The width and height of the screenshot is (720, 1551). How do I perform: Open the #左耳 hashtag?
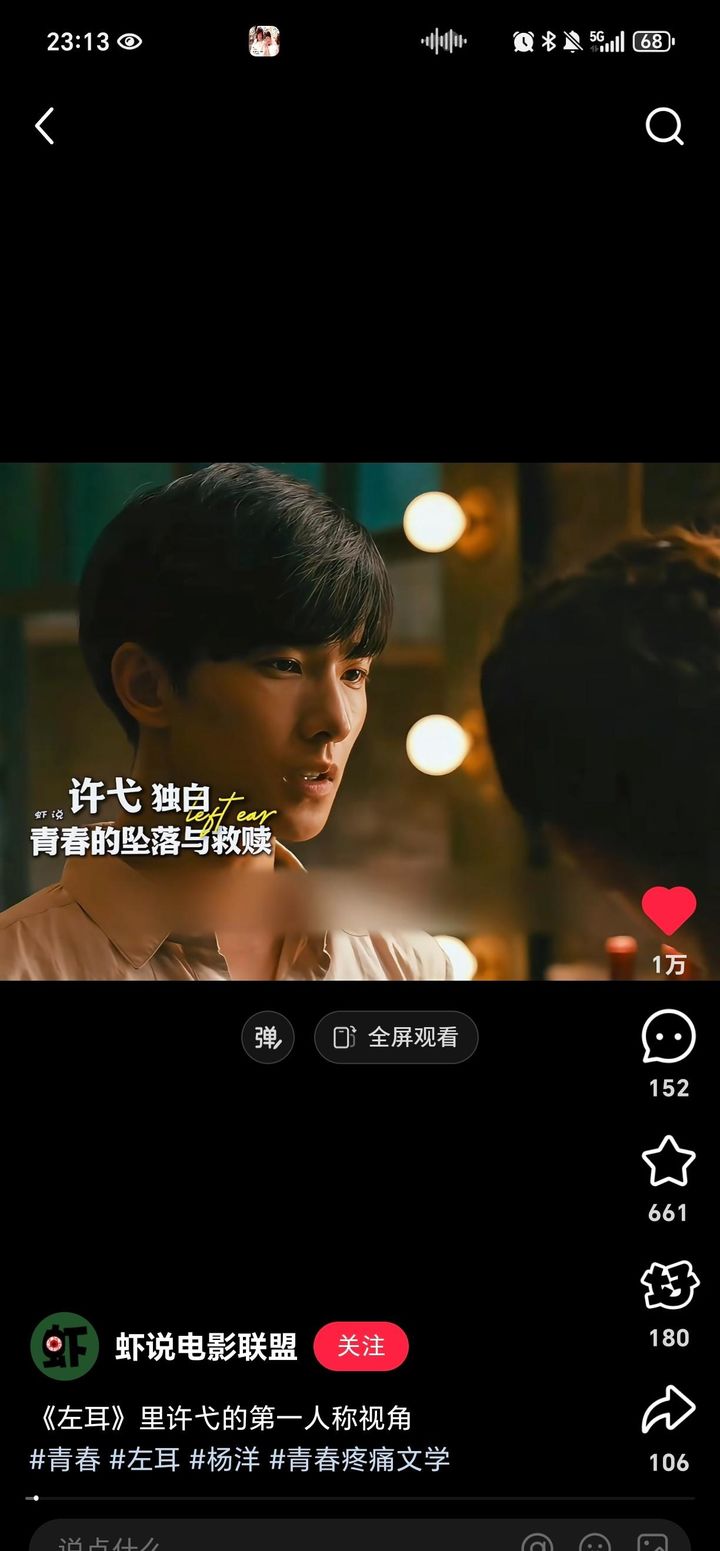pos(145,1459)
